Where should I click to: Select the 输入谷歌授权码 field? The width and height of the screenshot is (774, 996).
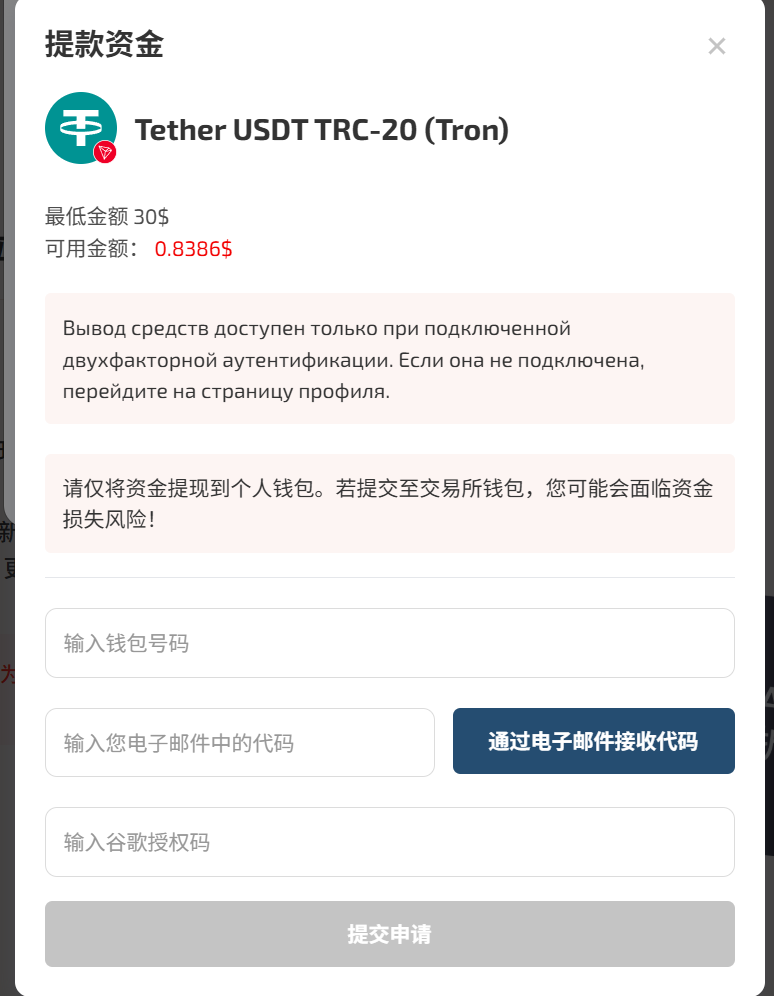[x=390, y=842]
